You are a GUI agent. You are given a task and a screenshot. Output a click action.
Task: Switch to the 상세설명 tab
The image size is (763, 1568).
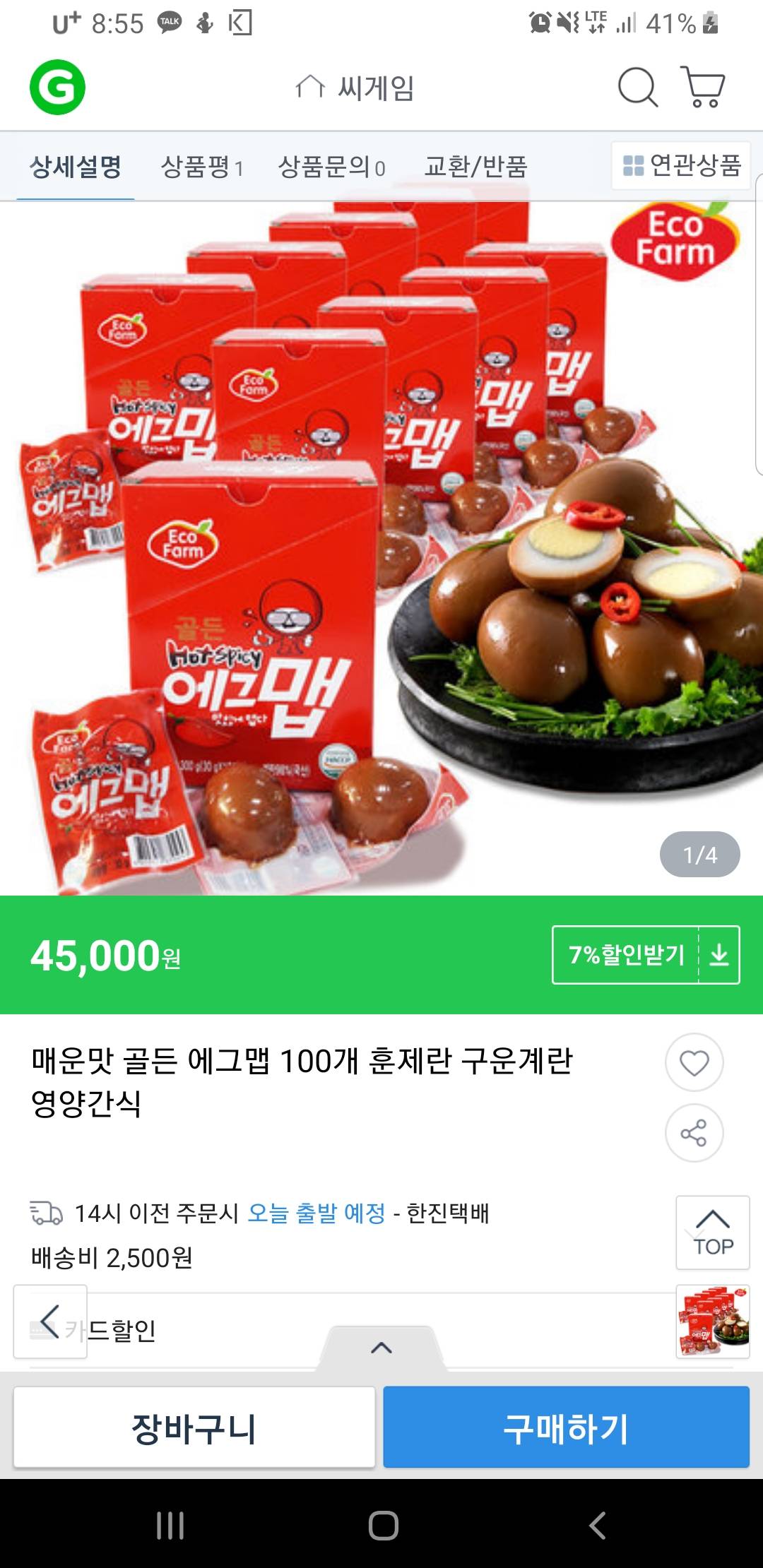point(75,167)
